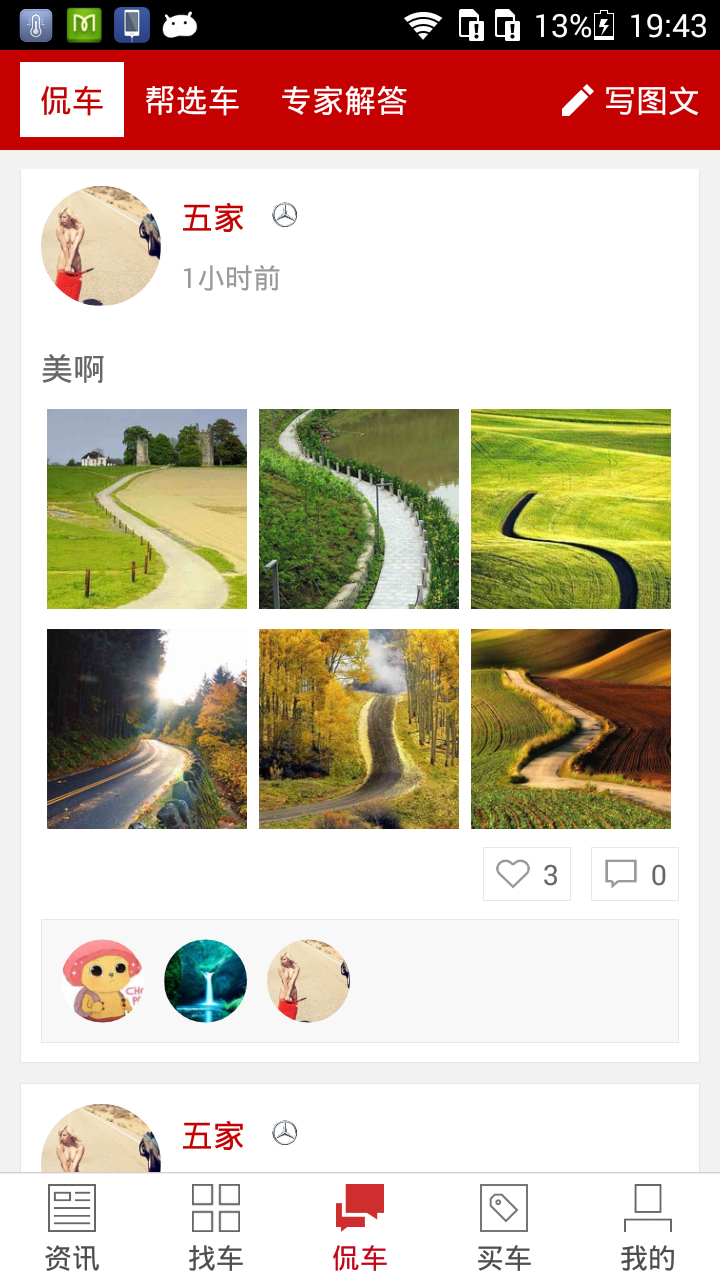Open 我的 profile icon
Image resolution: width=720 pixels, height=1280 pixels.
pyautogui.click(x=648, y=1210)
